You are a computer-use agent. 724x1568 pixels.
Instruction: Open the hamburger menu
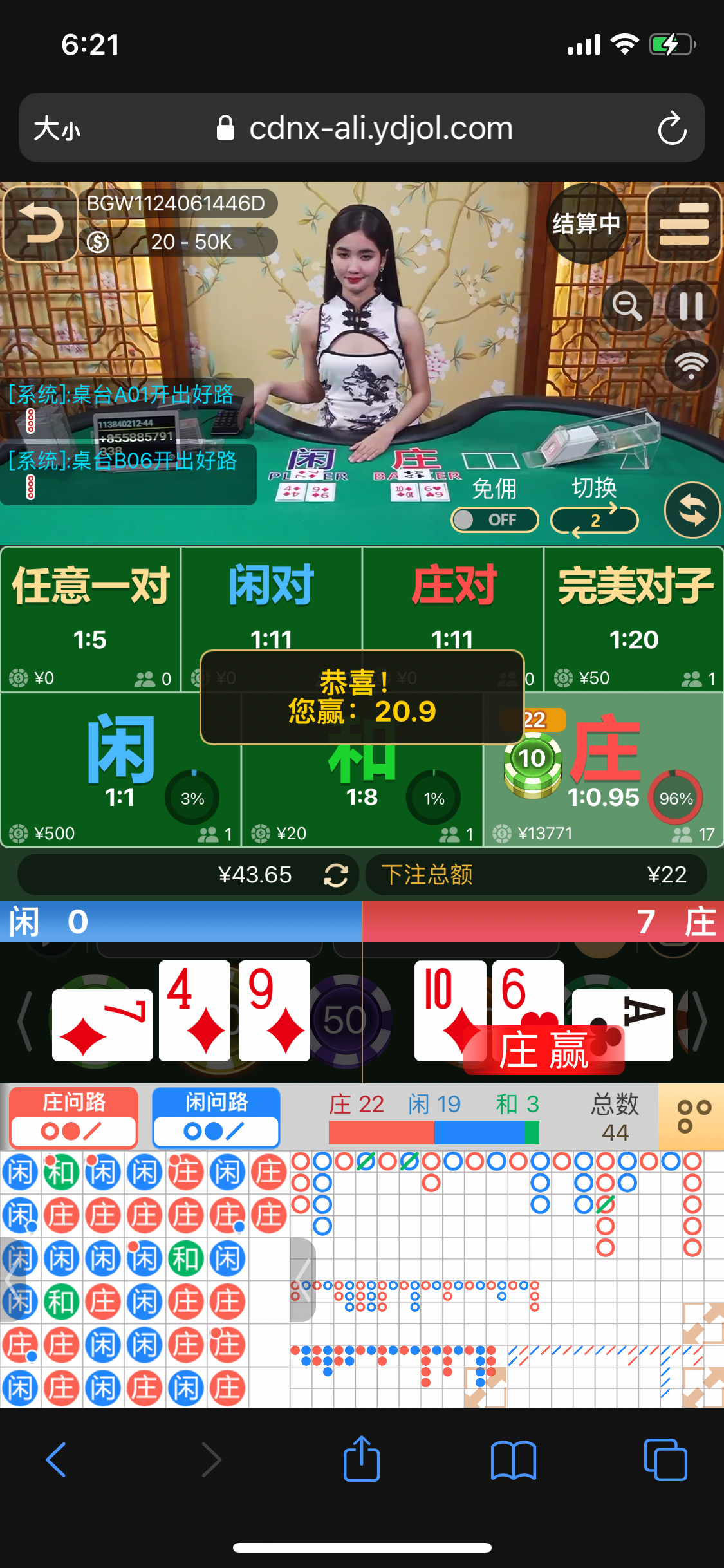tap(683, 224)
